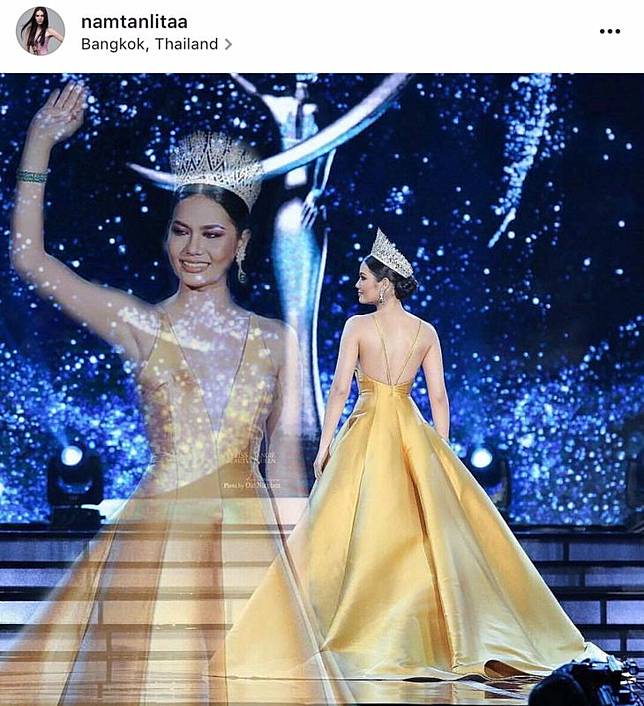Tap the gold gown post photo
The width and height of the screenshot is (644, 706).
click(x=322, y=389)
